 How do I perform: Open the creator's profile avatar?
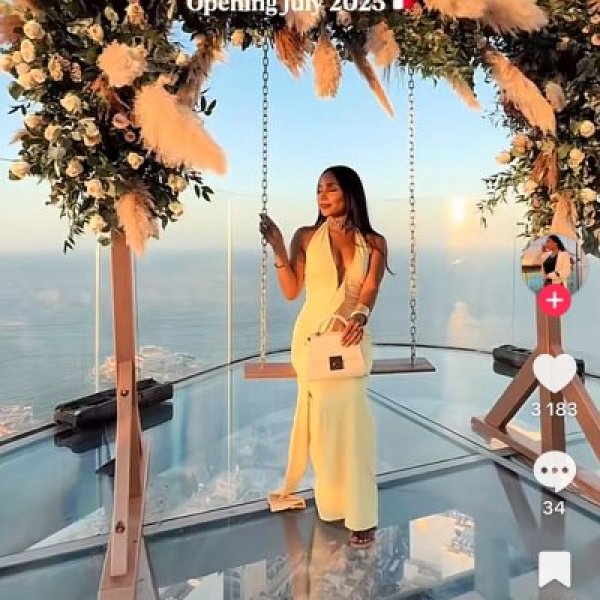tap(554, 262)
